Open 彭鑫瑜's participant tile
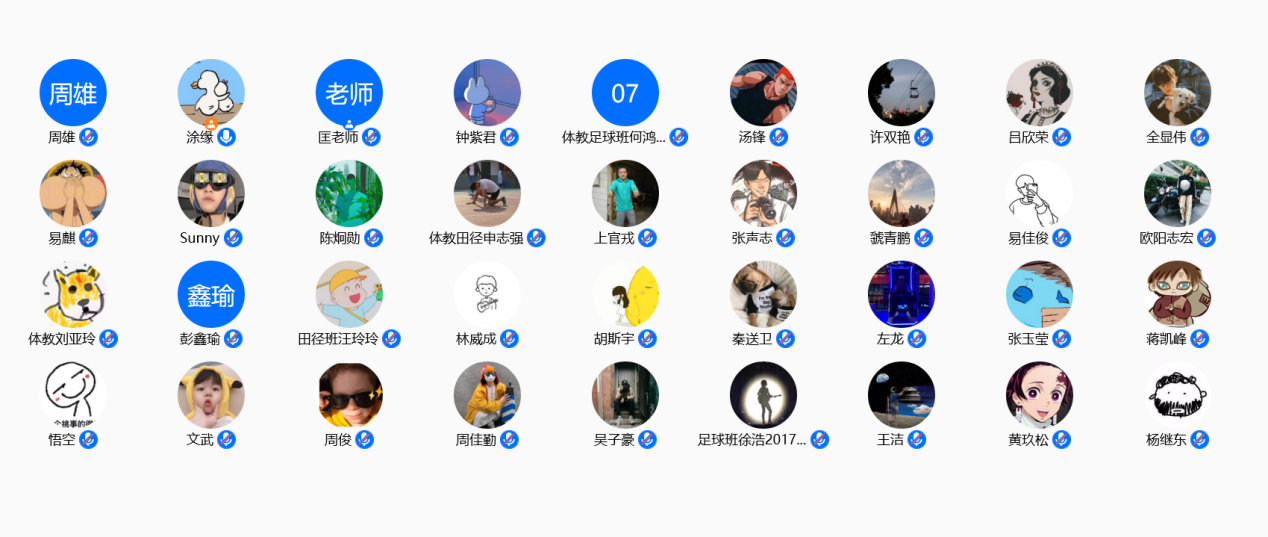 [211, 294]
